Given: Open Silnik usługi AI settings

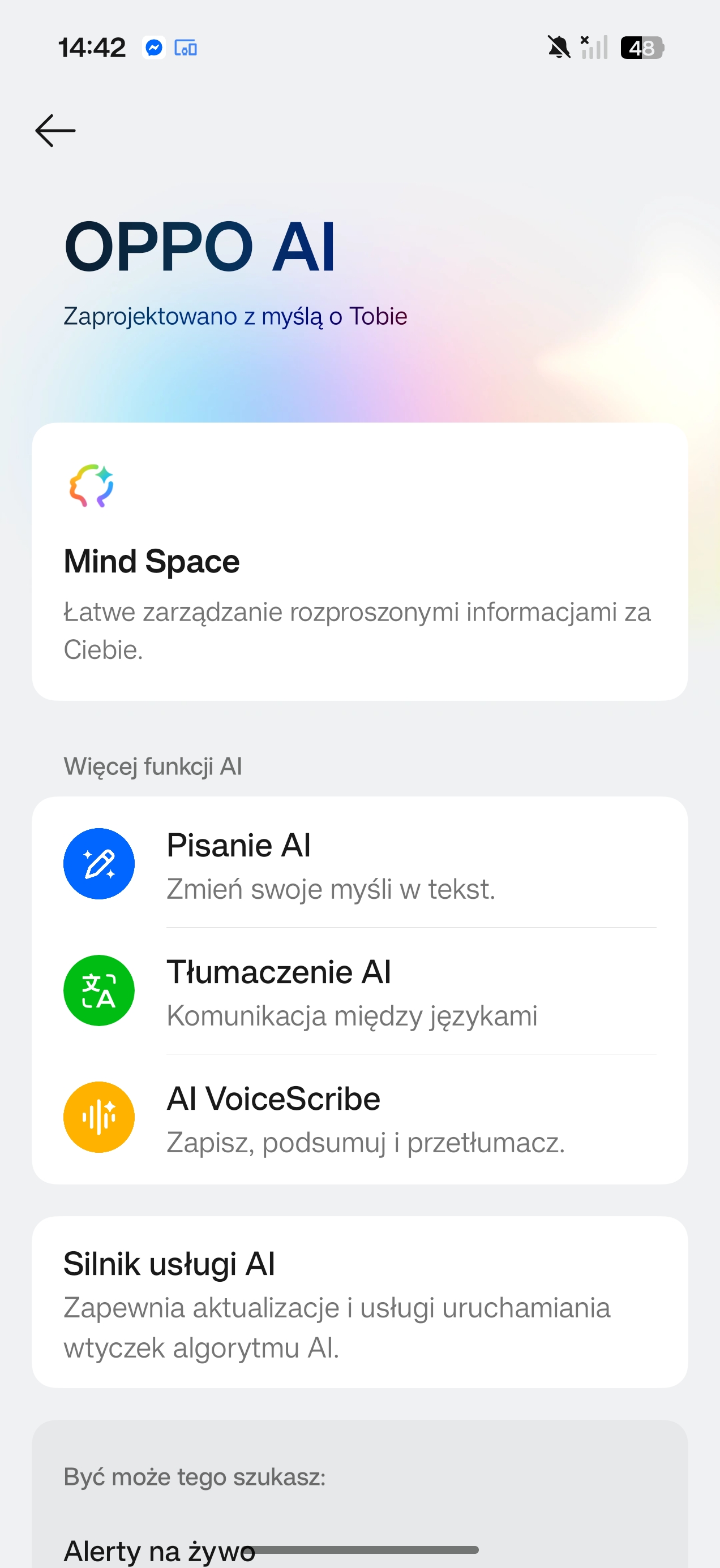Looking at the screenshot, I should (x=359, y=1302).
